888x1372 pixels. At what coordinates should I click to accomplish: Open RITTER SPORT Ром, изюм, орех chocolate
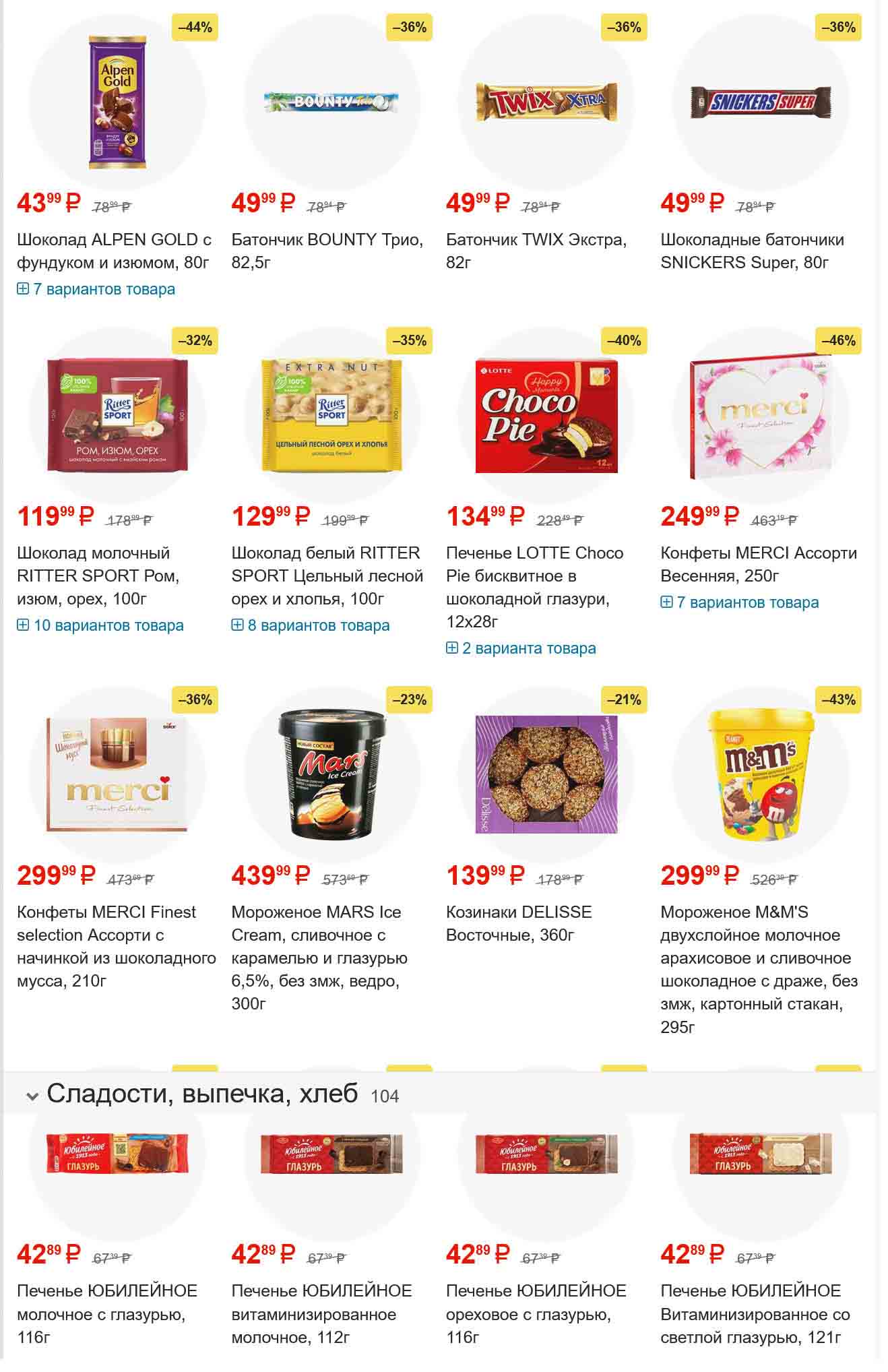98,575
